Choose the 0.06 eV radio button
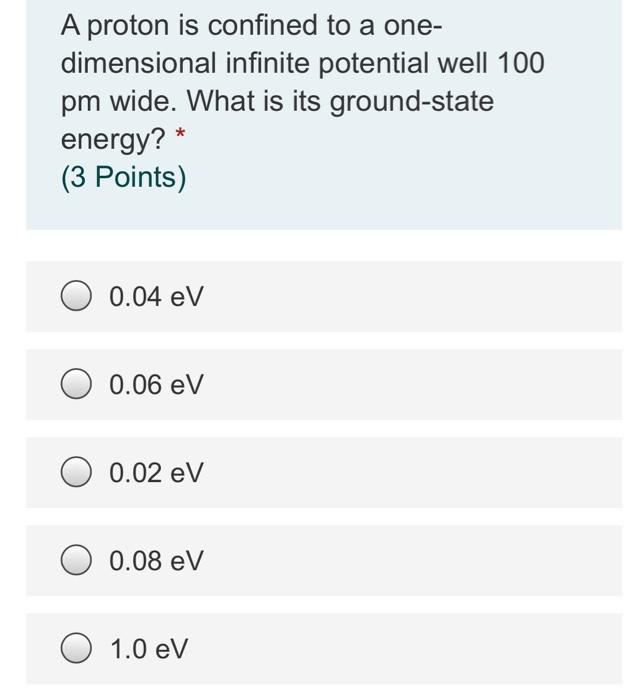Viewport: 629px width, 700px height. [x=75, y=384]
